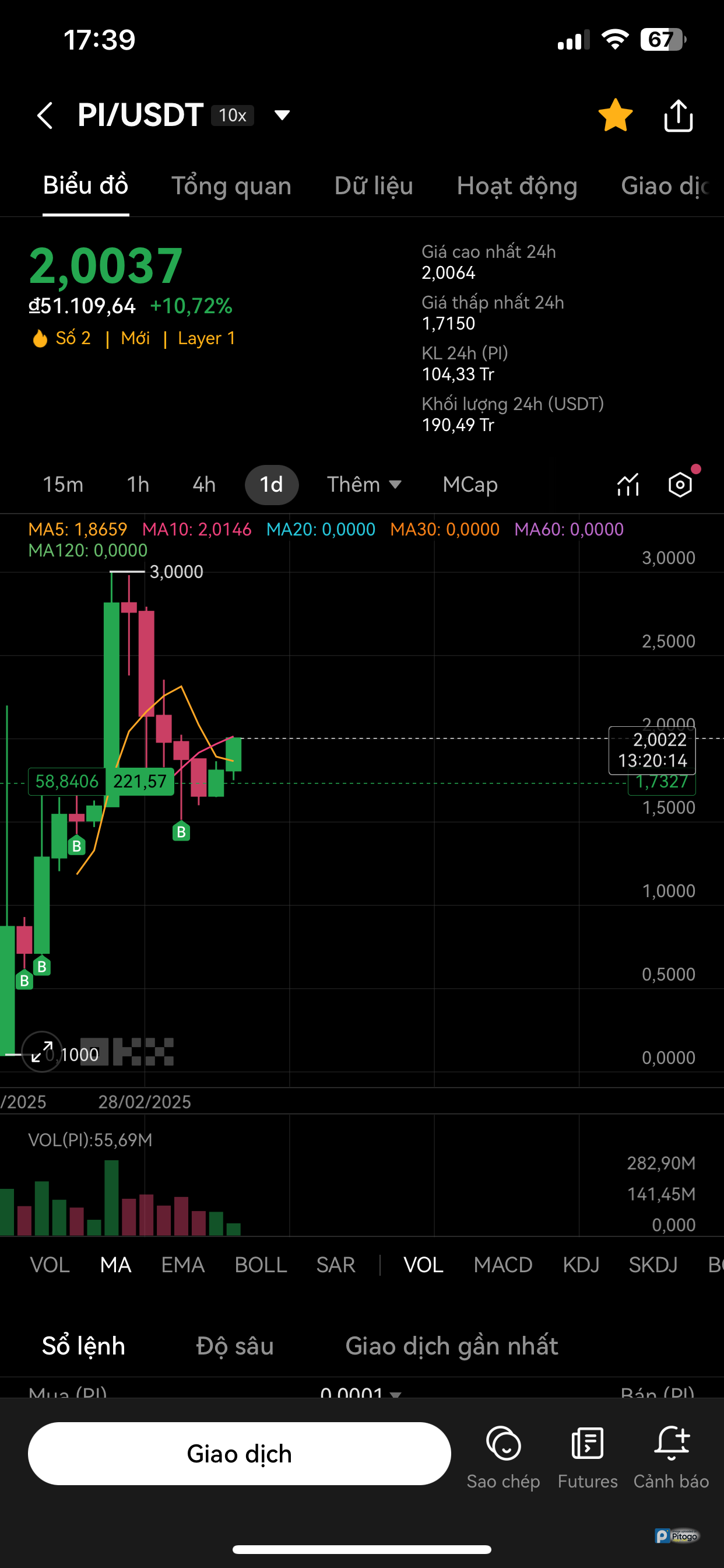724x1568 pixels.
Task: Switch chart to the 4h interval
Action: point(204,485)
